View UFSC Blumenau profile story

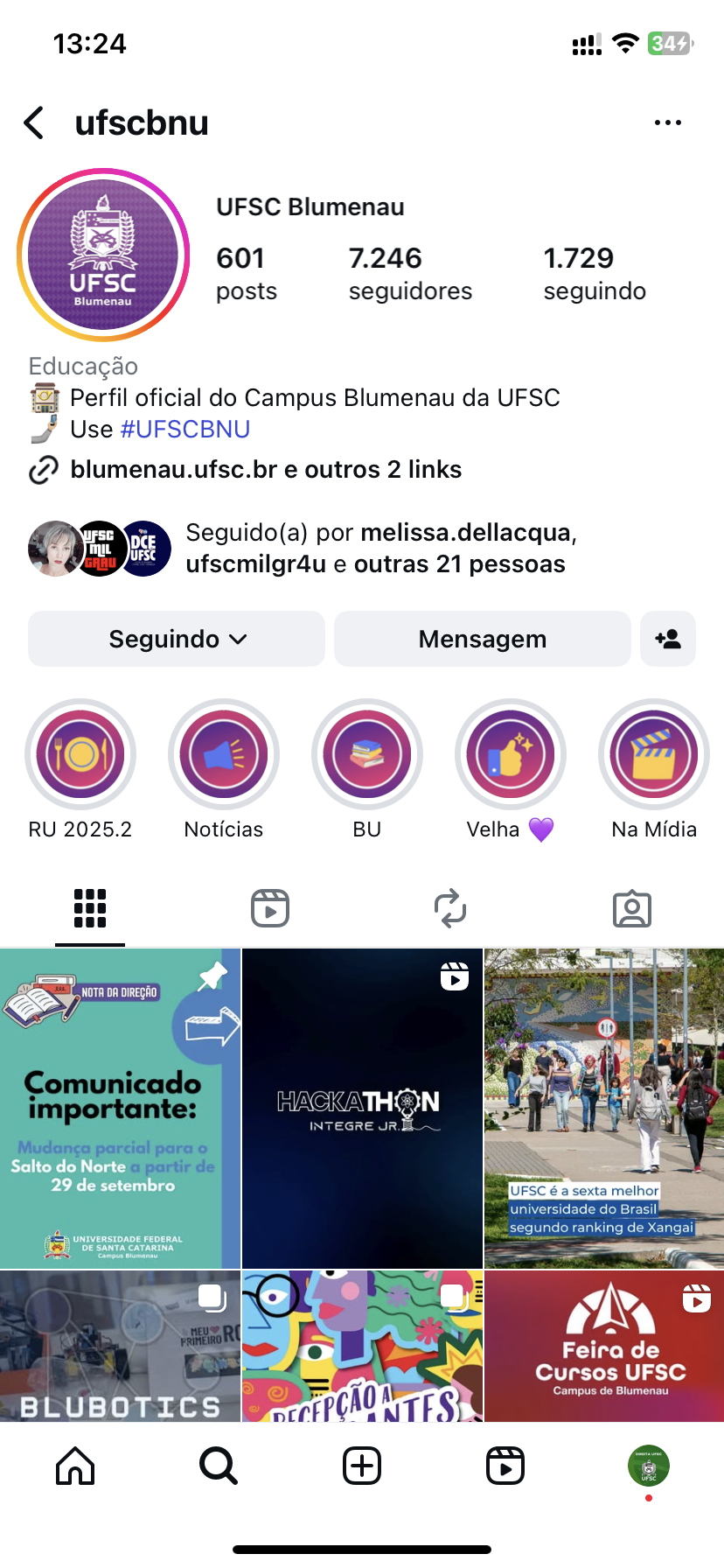click(x=103, y=255)
